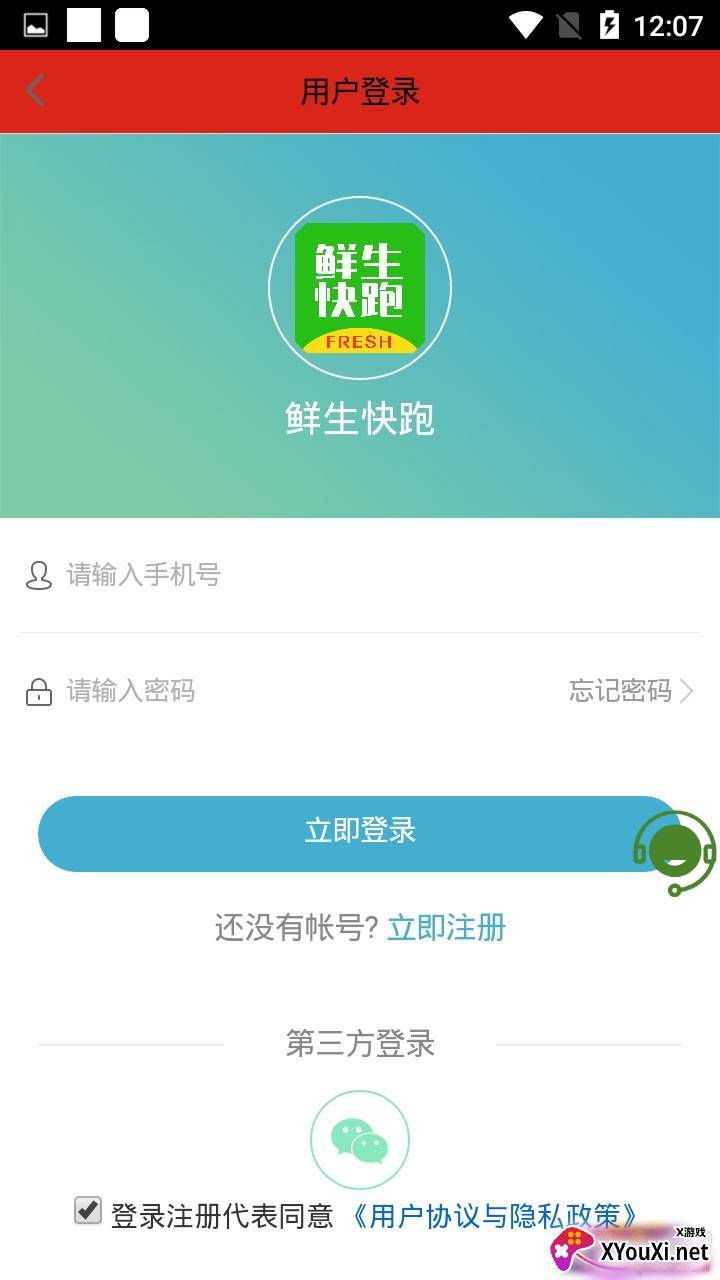This screenshot has width=720, height=1280.
Task: Open the customer service headset icon
Action: click(x=675, y=851)
